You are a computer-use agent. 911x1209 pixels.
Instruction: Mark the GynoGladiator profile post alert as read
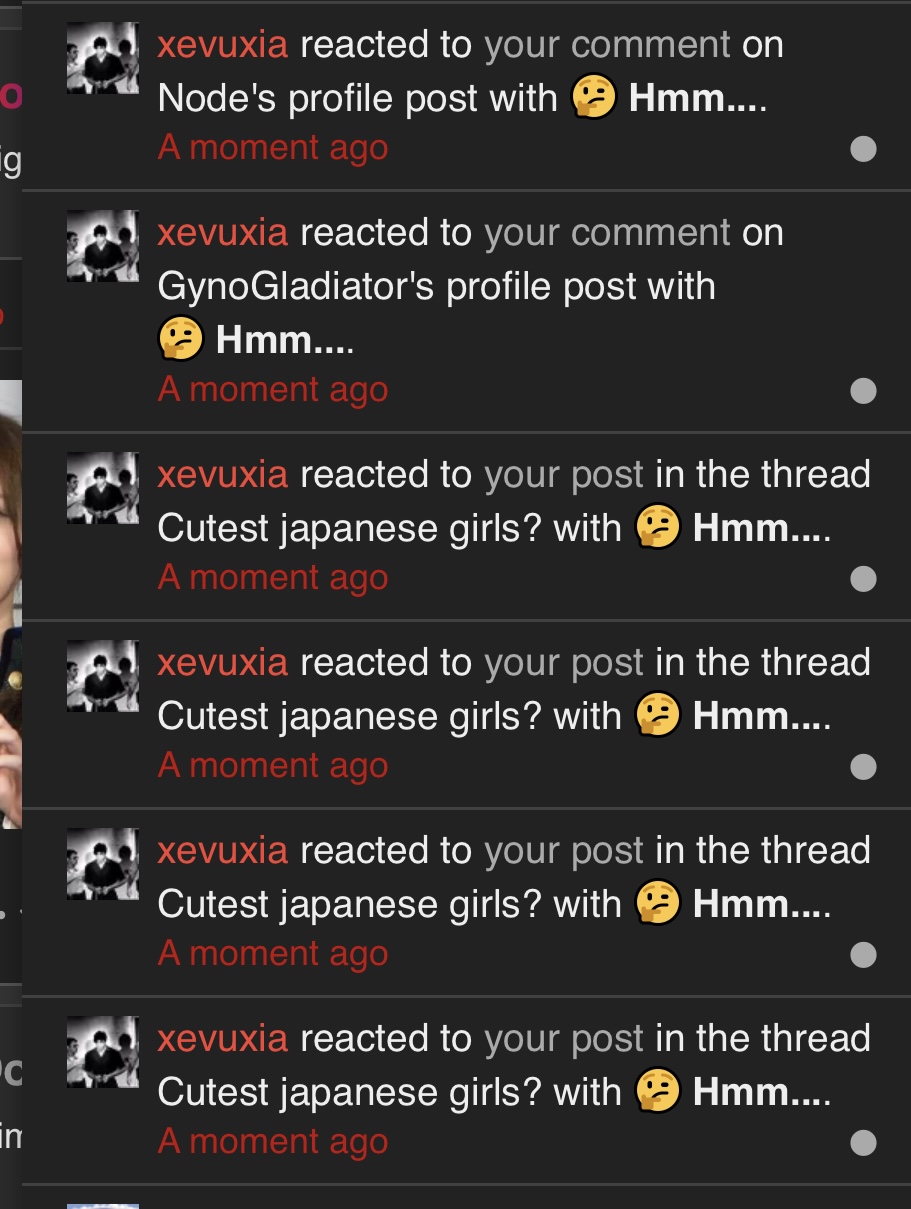862,391
